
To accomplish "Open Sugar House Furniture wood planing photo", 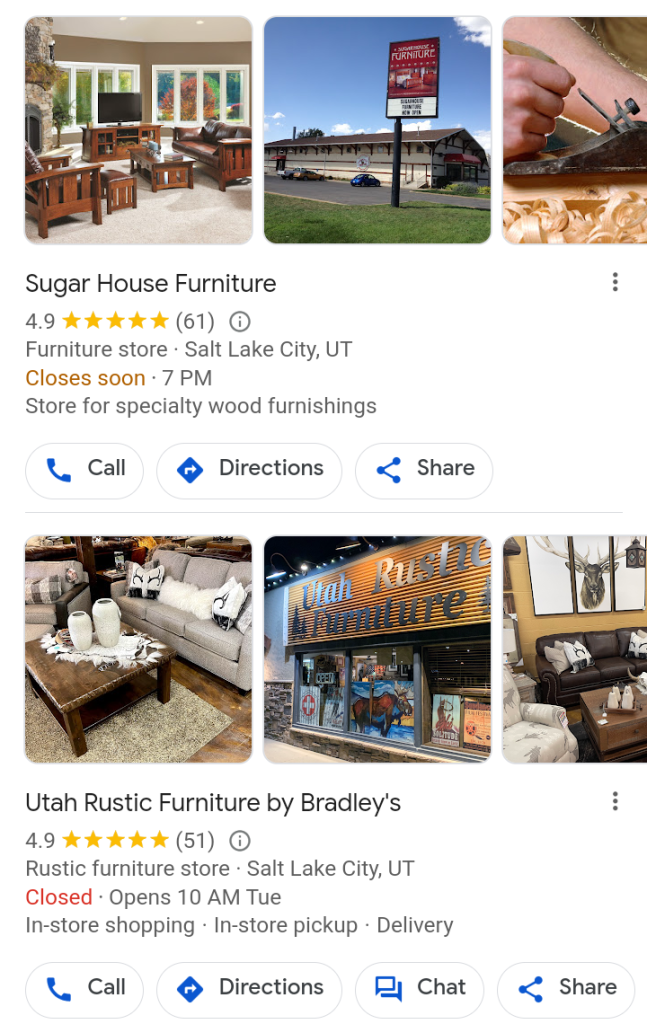I will tap(574, 130).
